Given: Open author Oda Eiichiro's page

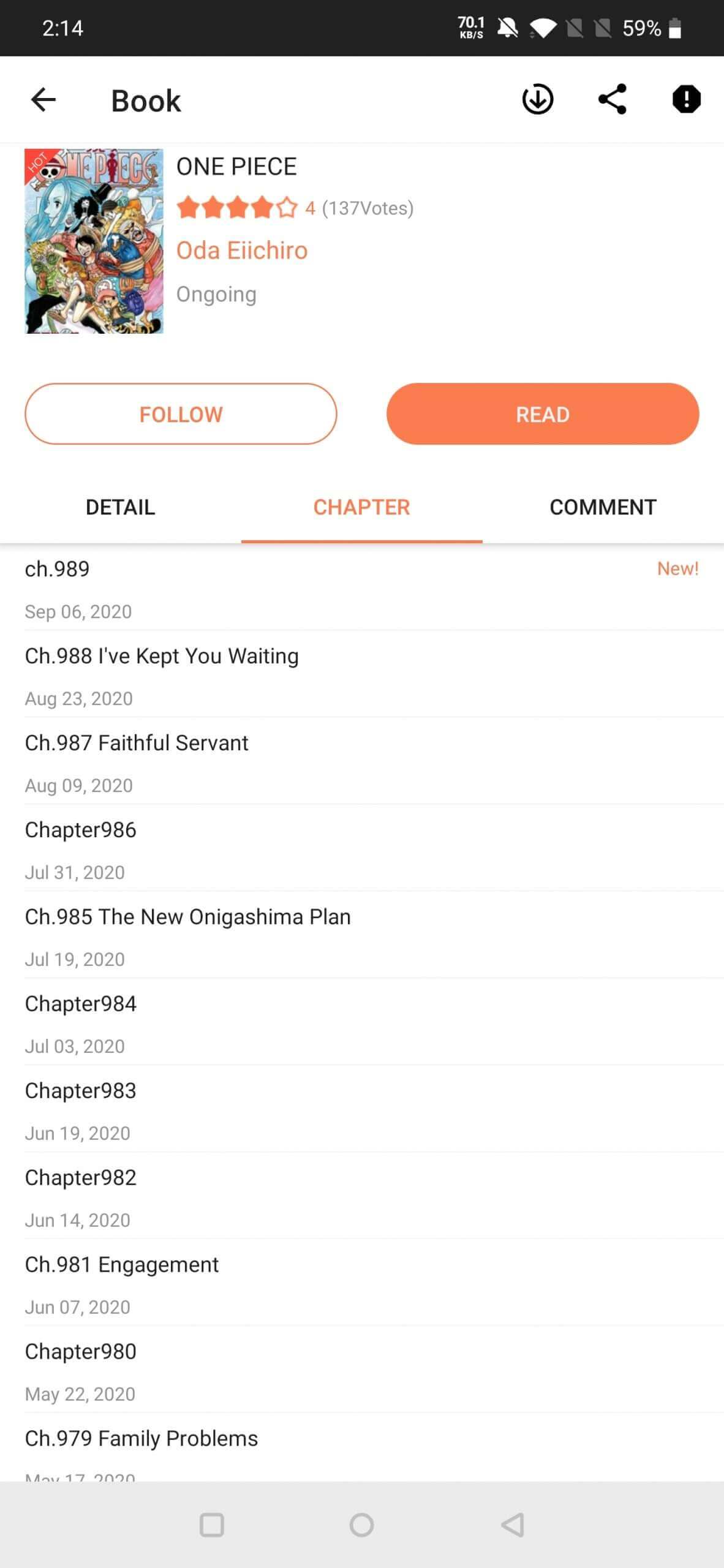Looking at the screenshot, I should tap(242, 251).
